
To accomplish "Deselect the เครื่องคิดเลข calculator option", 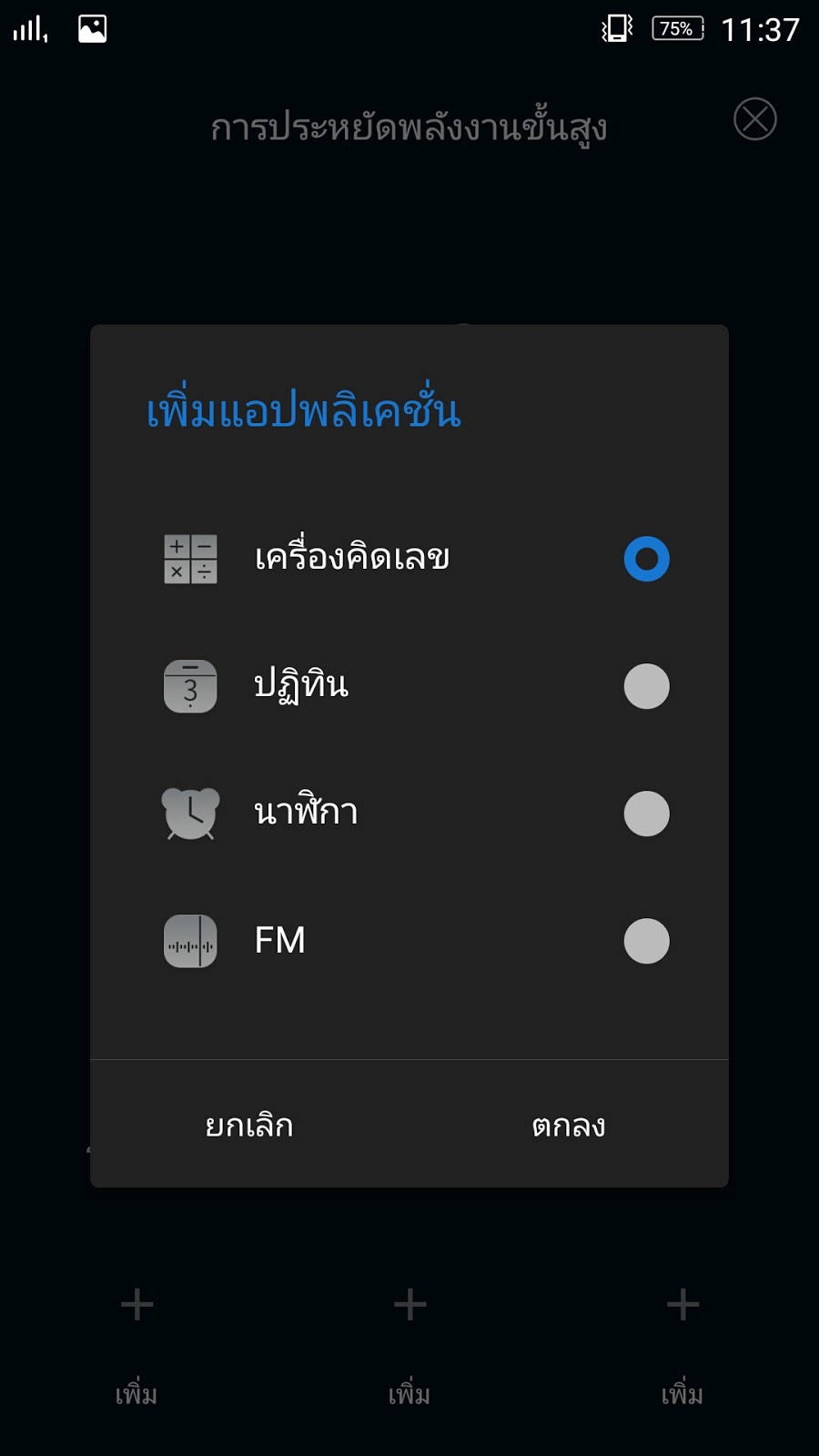I will pyautogui.click(x=646, y=559).
